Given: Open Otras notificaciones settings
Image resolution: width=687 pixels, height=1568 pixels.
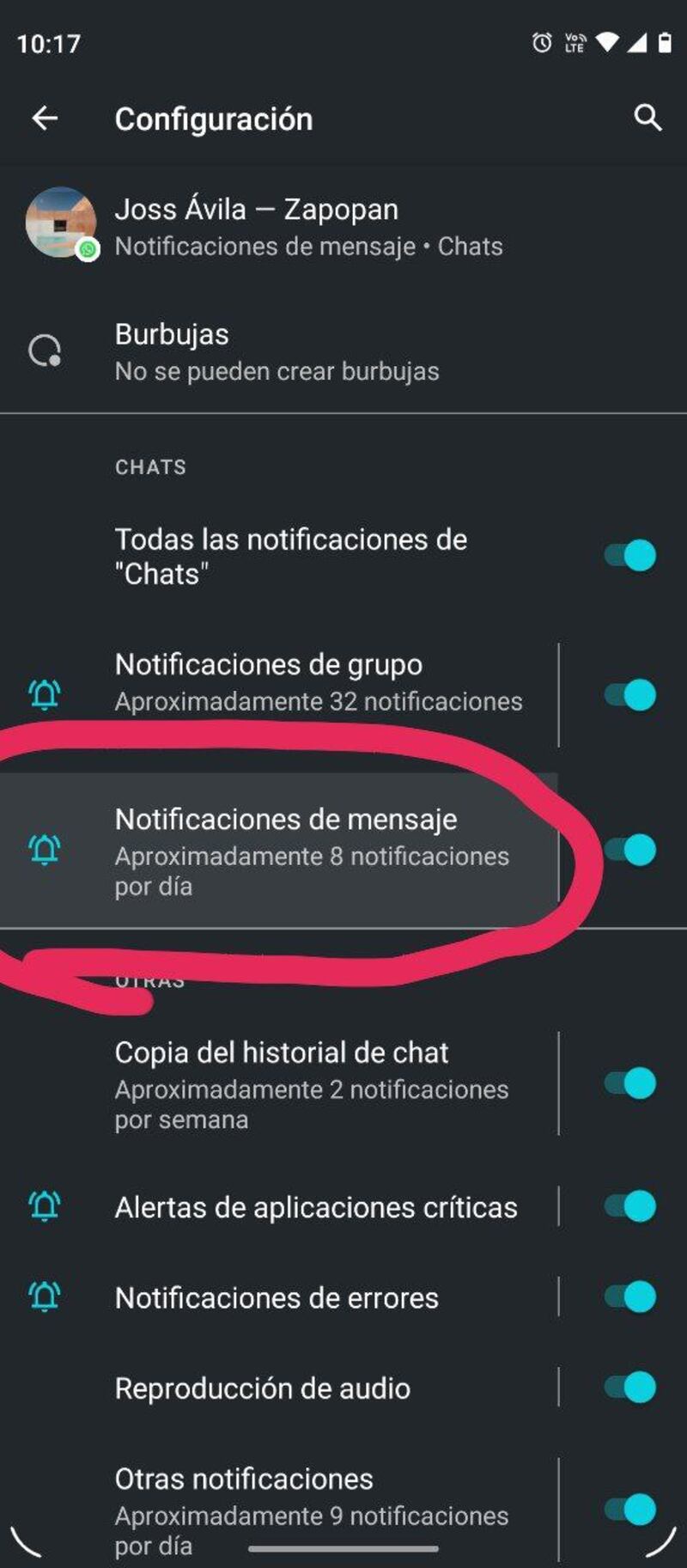Looking at the screenshot, I should click(311, 1509).
